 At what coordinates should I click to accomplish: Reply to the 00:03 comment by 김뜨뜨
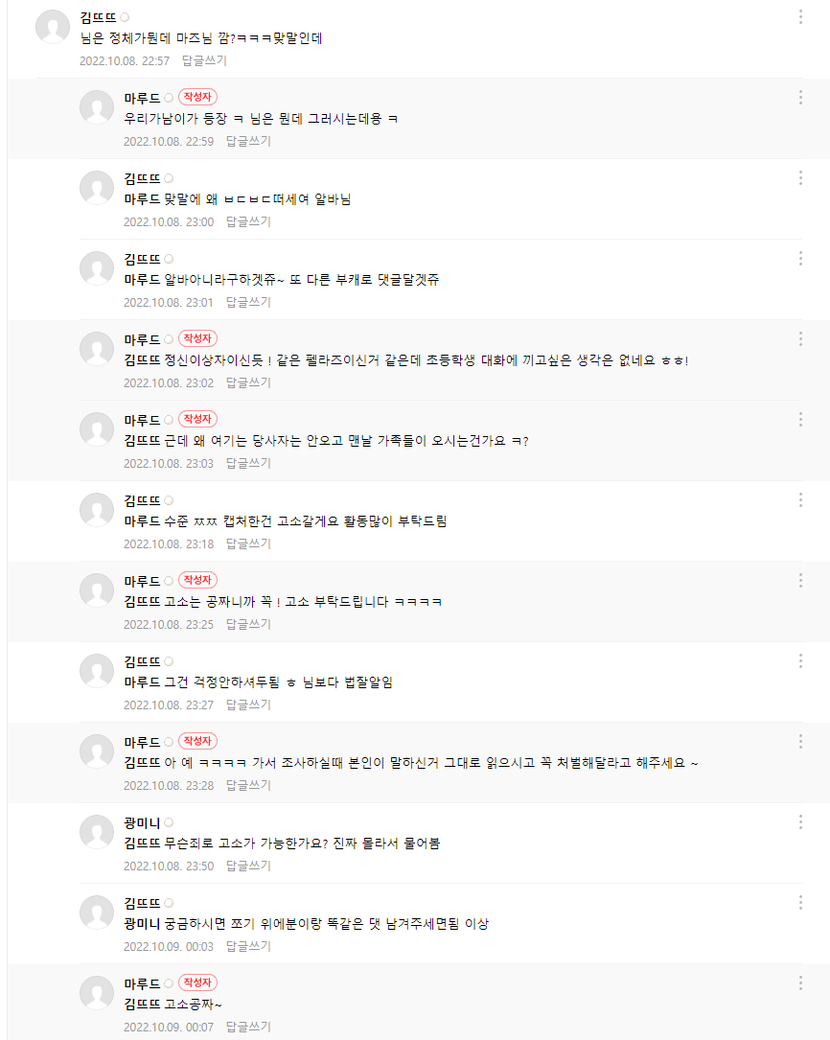tap(248, 946)
